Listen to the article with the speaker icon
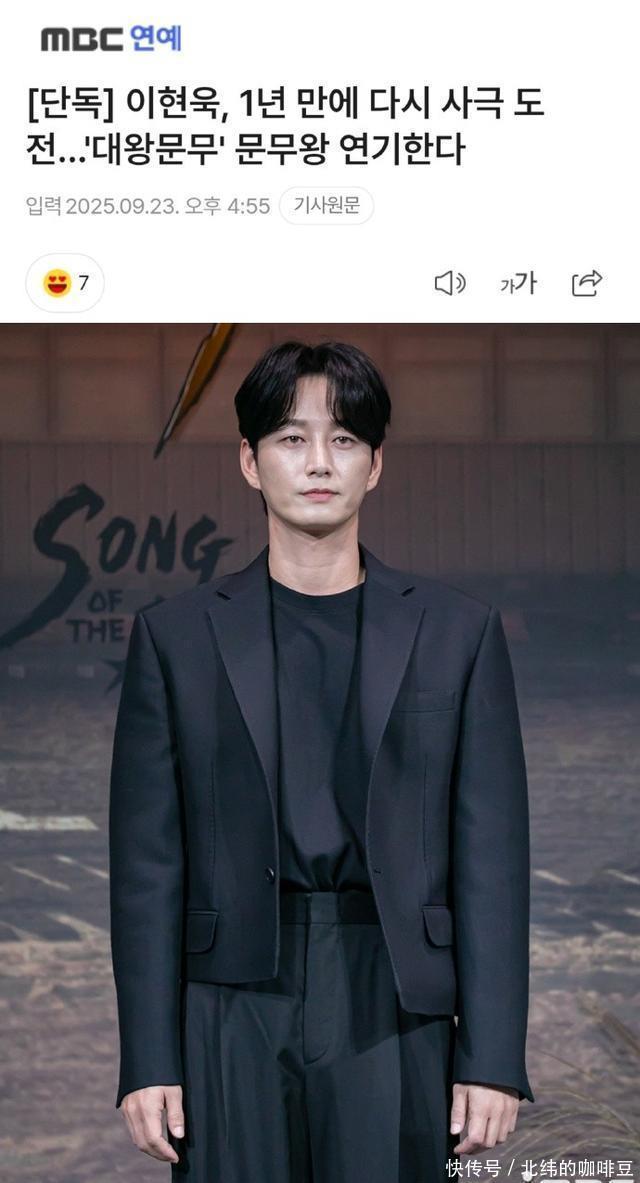This screenshot has width=640, height=1183. [449, 283]
